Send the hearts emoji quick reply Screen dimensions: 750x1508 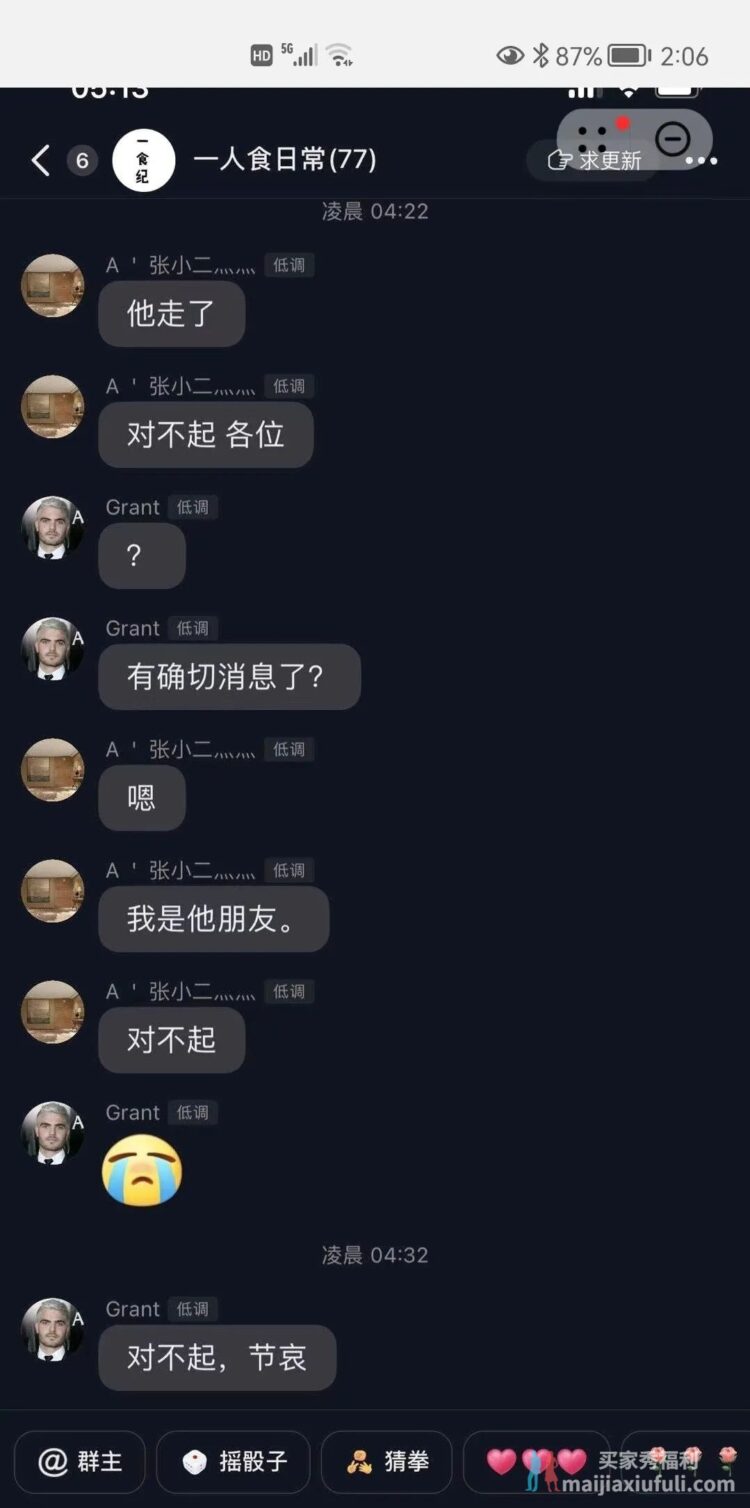click(x=536, y=1461)
